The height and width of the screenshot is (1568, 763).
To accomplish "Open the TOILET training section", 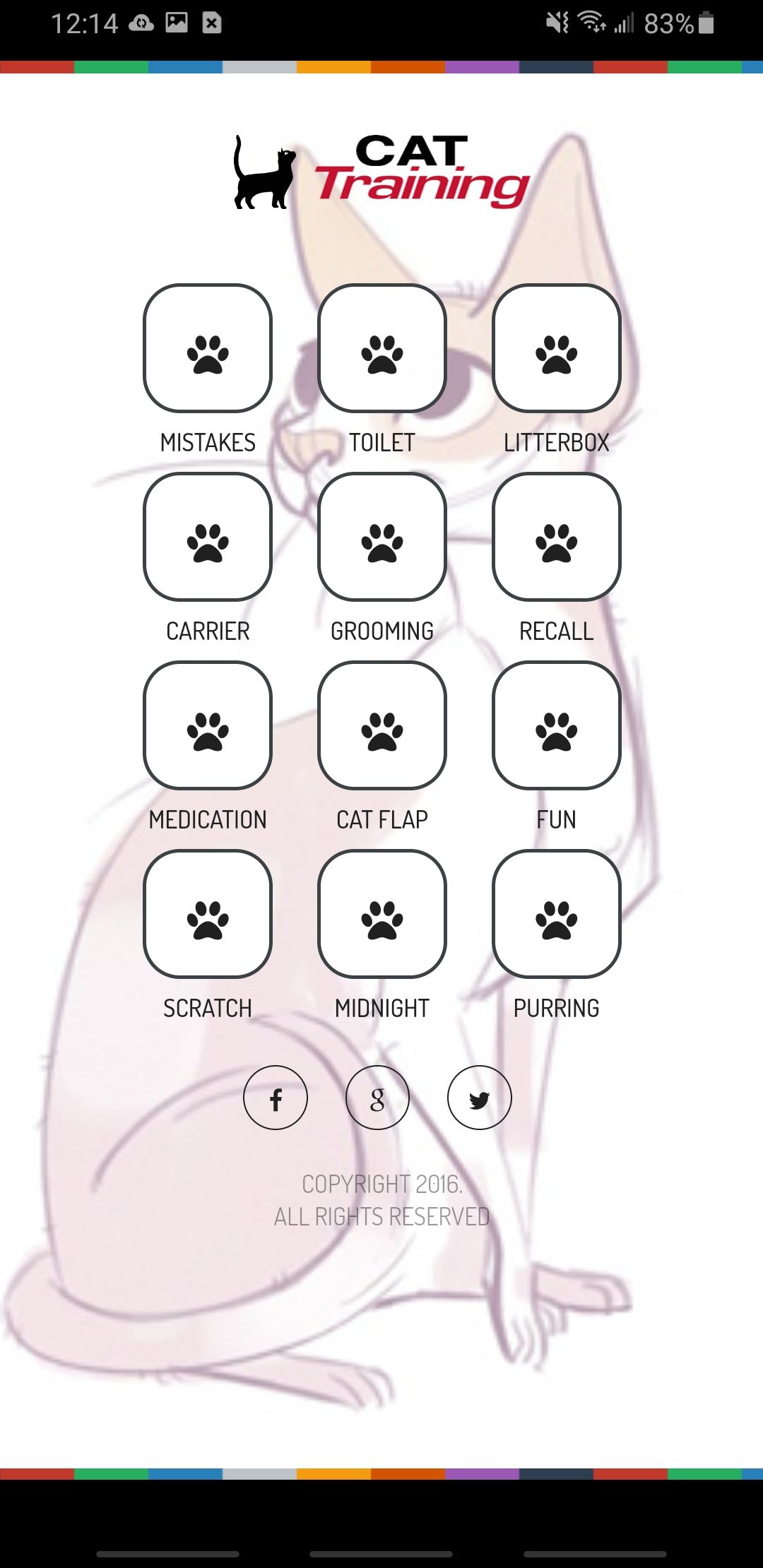I will 381,348.
